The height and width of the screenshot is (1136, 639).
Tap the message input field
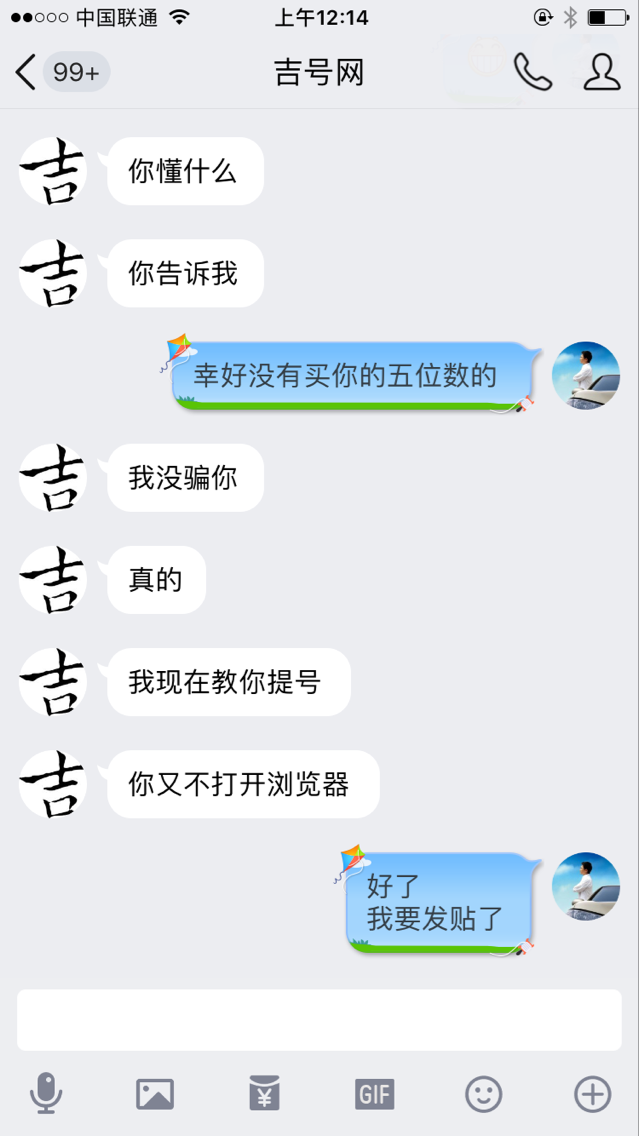pos(319,1020)
